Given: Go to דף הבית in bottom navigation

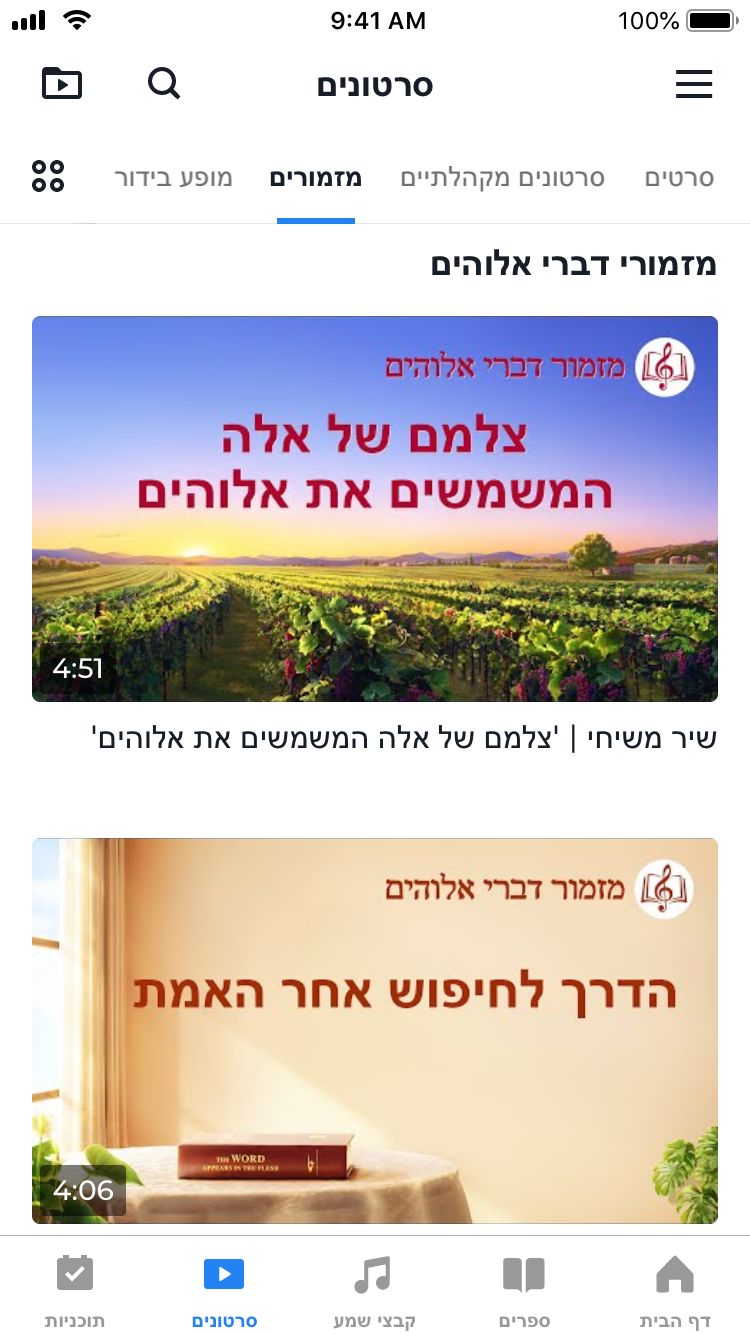Looking at the screenshot, I should (x=675, y=1290).
